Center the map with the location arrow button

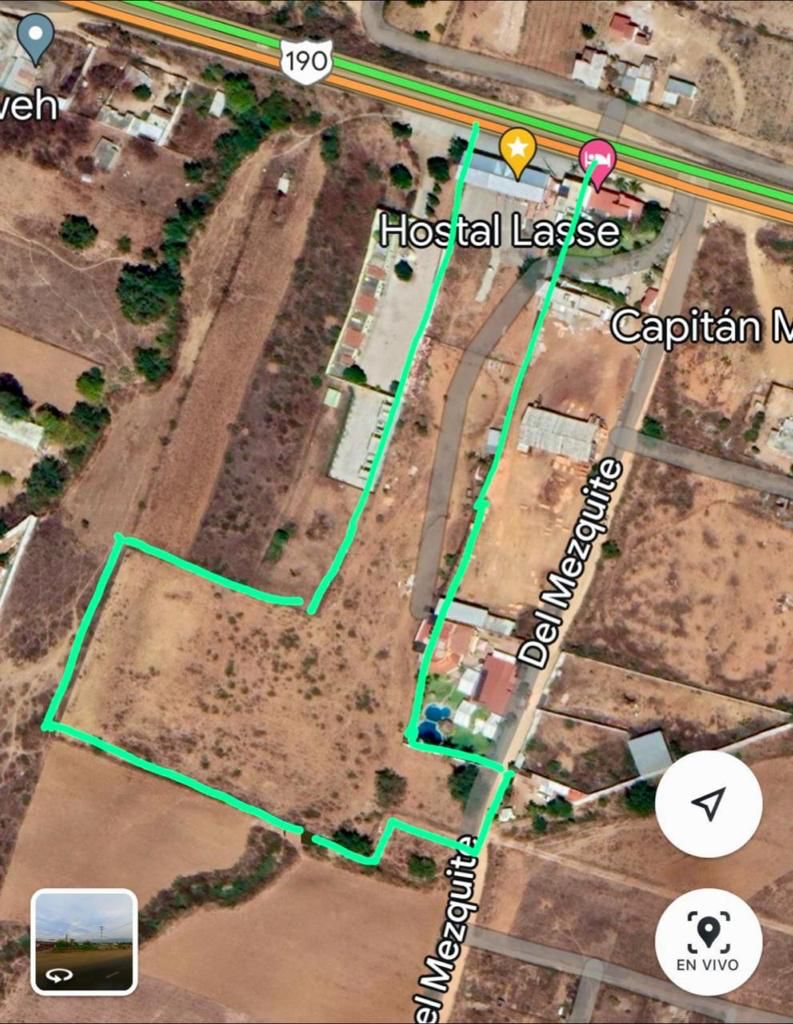point(708,803)
